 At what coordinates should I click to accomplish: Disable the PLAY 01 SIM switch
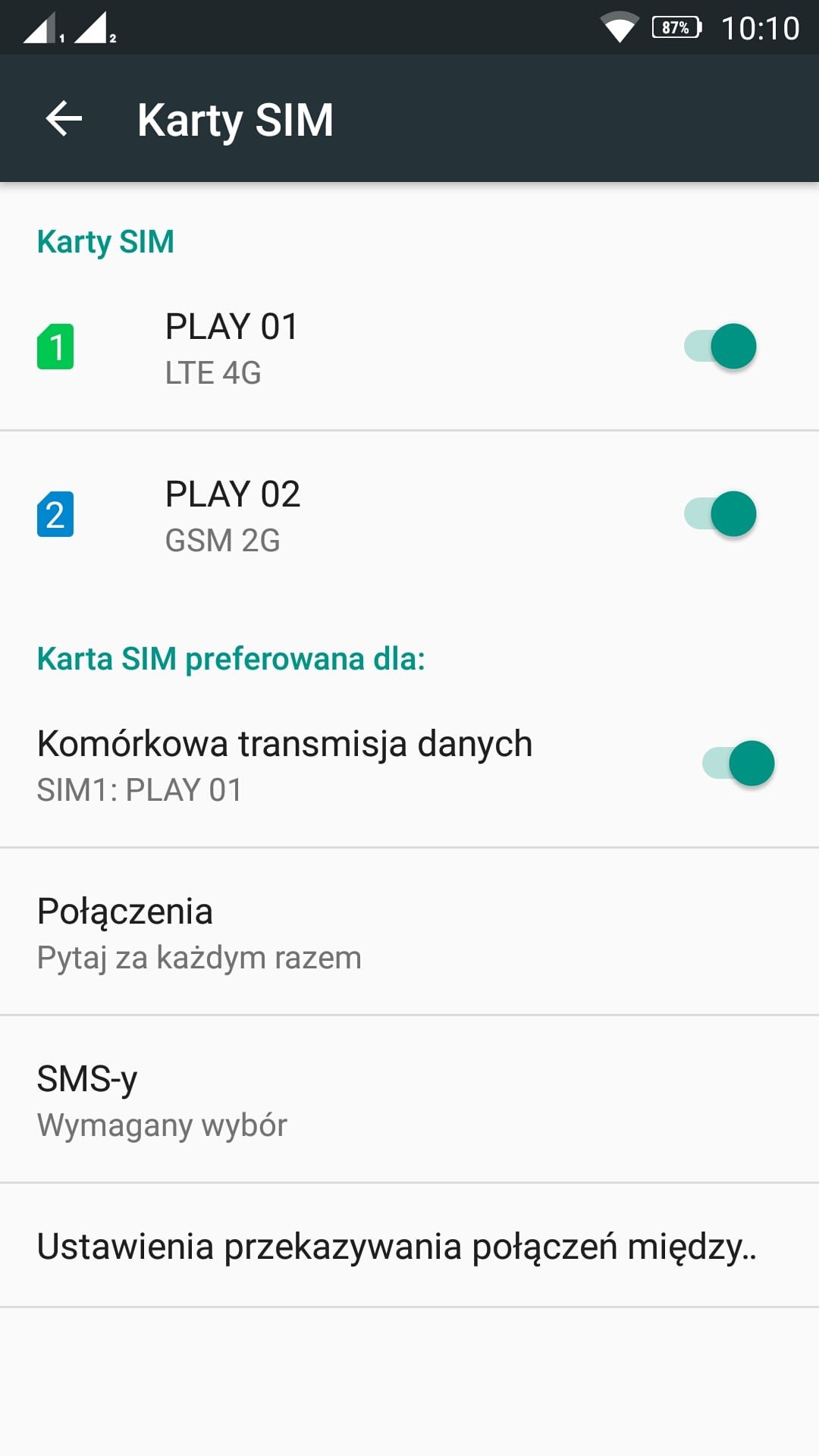pos(720,347)
